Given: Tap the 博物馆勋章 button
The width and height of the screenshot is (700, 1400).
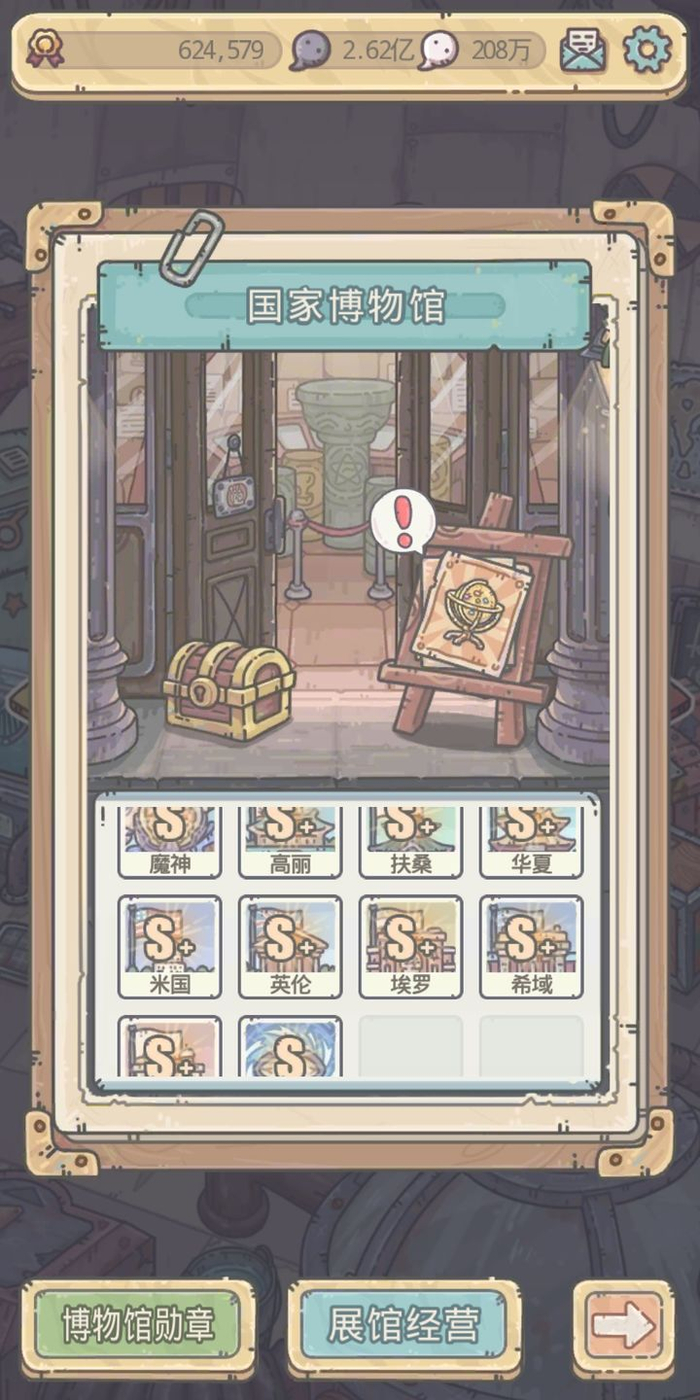Looking at the screenshot, I should pos(139,1326).
